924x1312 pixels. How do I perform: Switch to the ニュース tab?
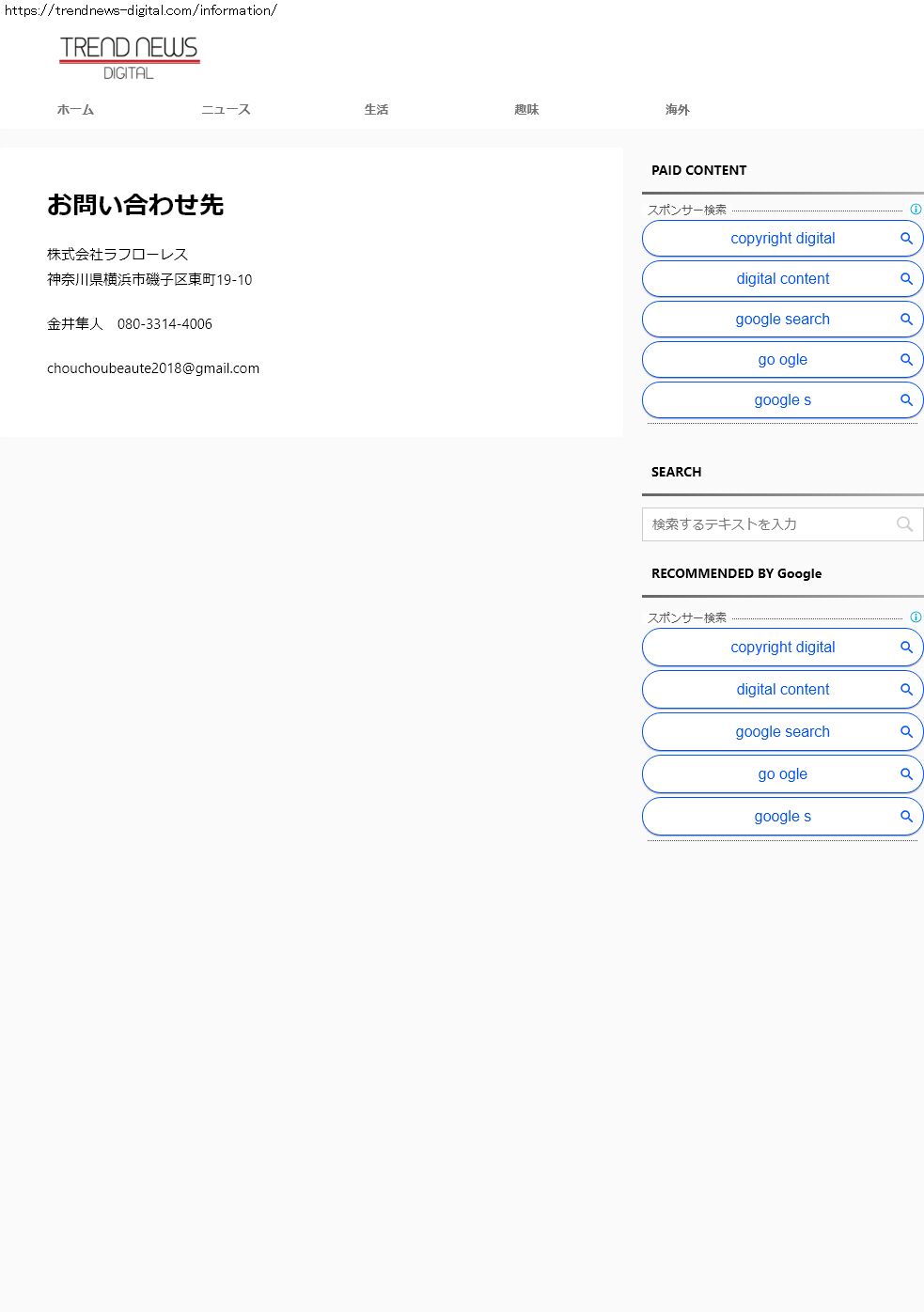pos(226,110)
